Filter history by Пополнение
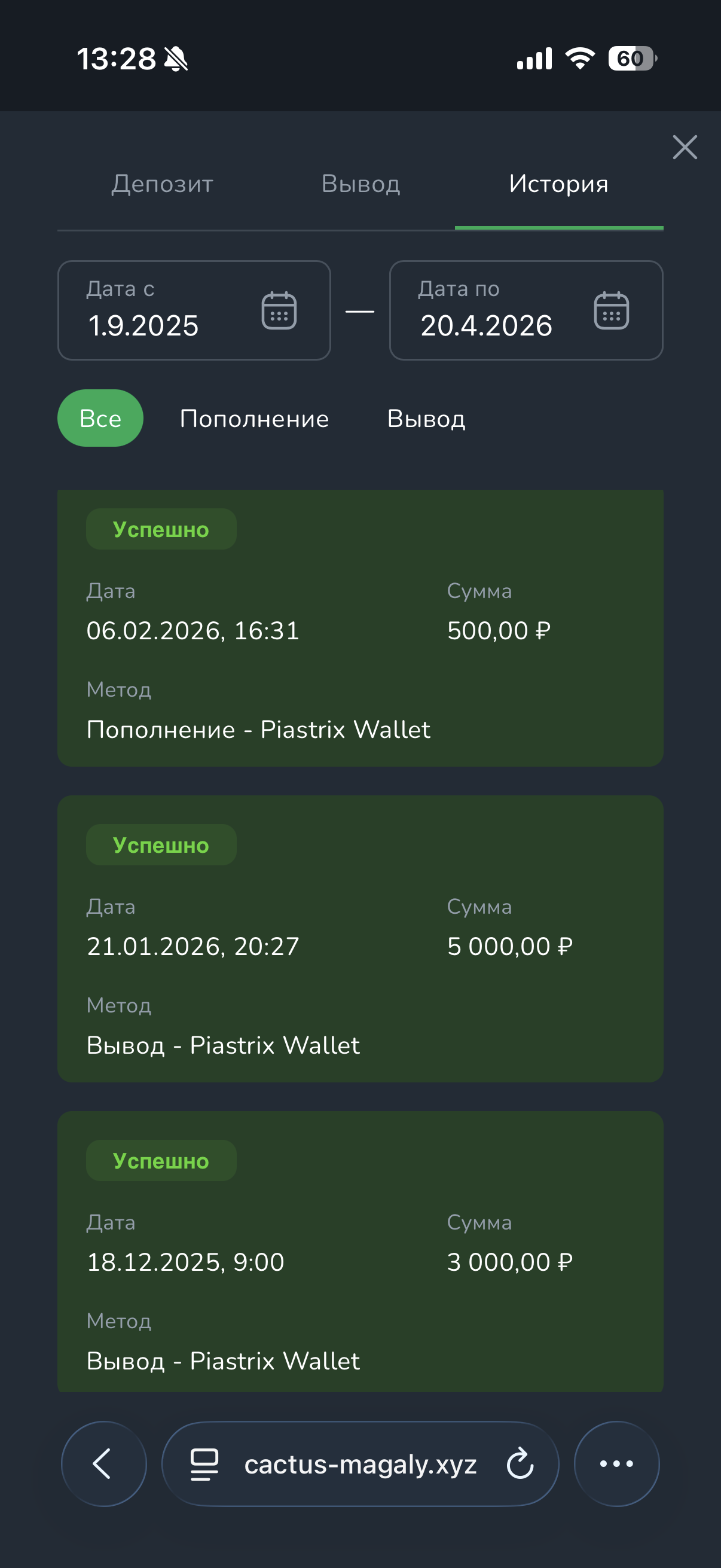 [x=254, y=419]
